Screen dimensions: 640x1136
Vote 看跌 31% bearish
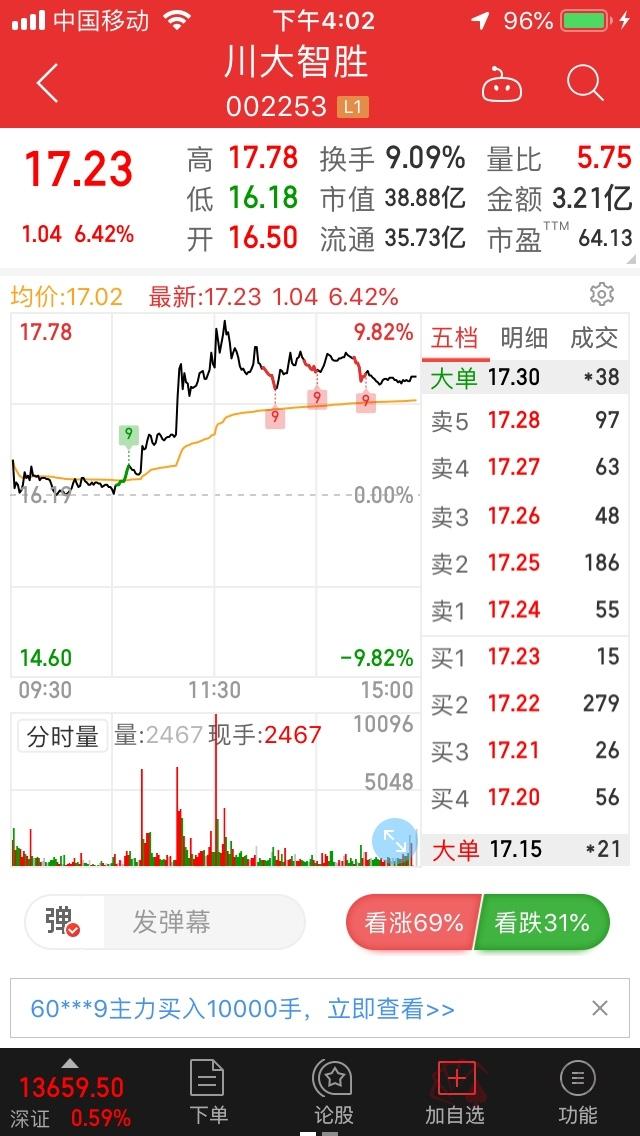click(542, 922)
